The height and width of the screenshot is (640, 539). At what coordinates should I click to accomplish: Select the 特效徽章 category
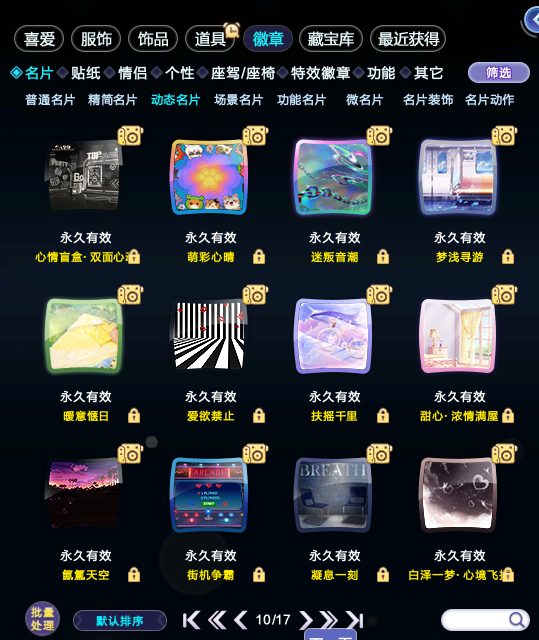(321, 73)
